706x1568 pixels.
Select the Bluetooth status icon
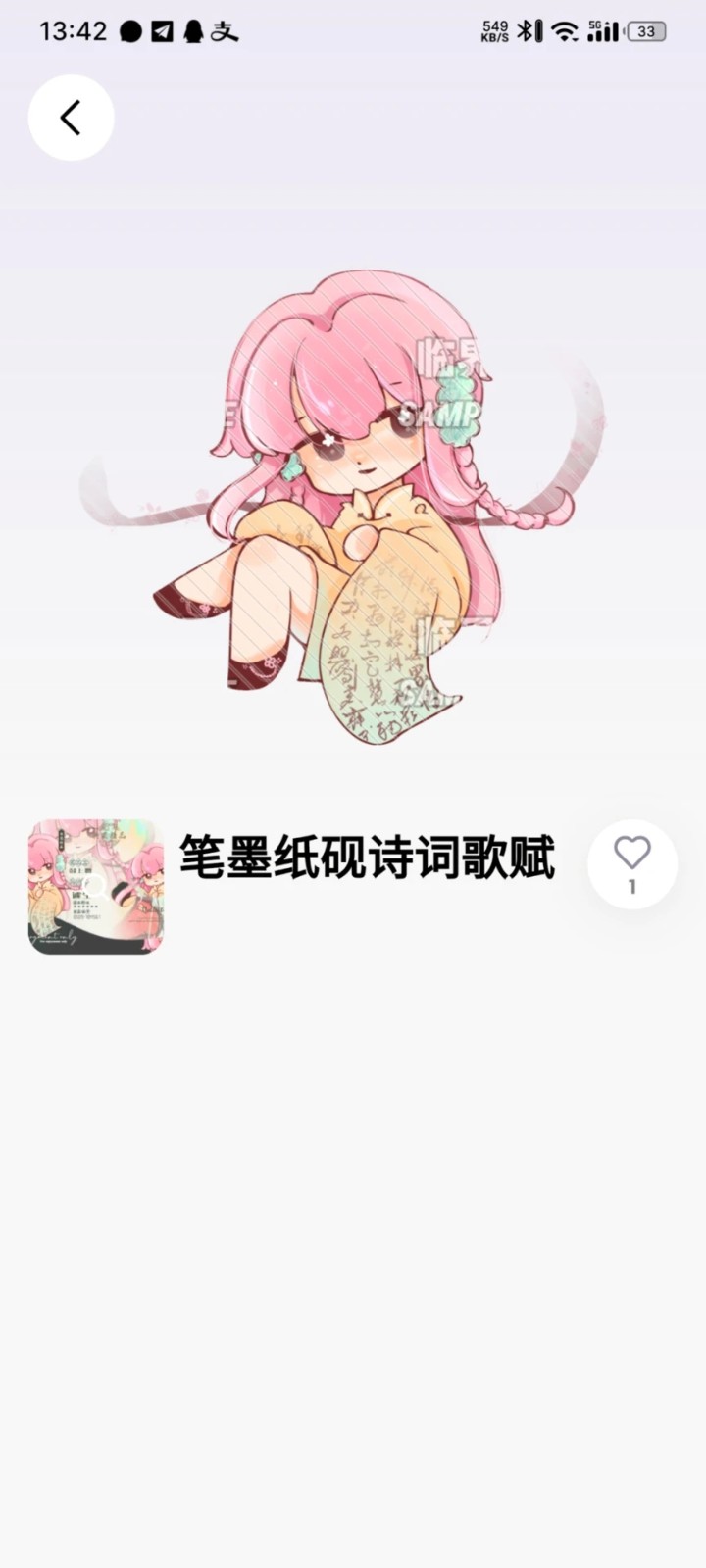click(x=527, y=29)
